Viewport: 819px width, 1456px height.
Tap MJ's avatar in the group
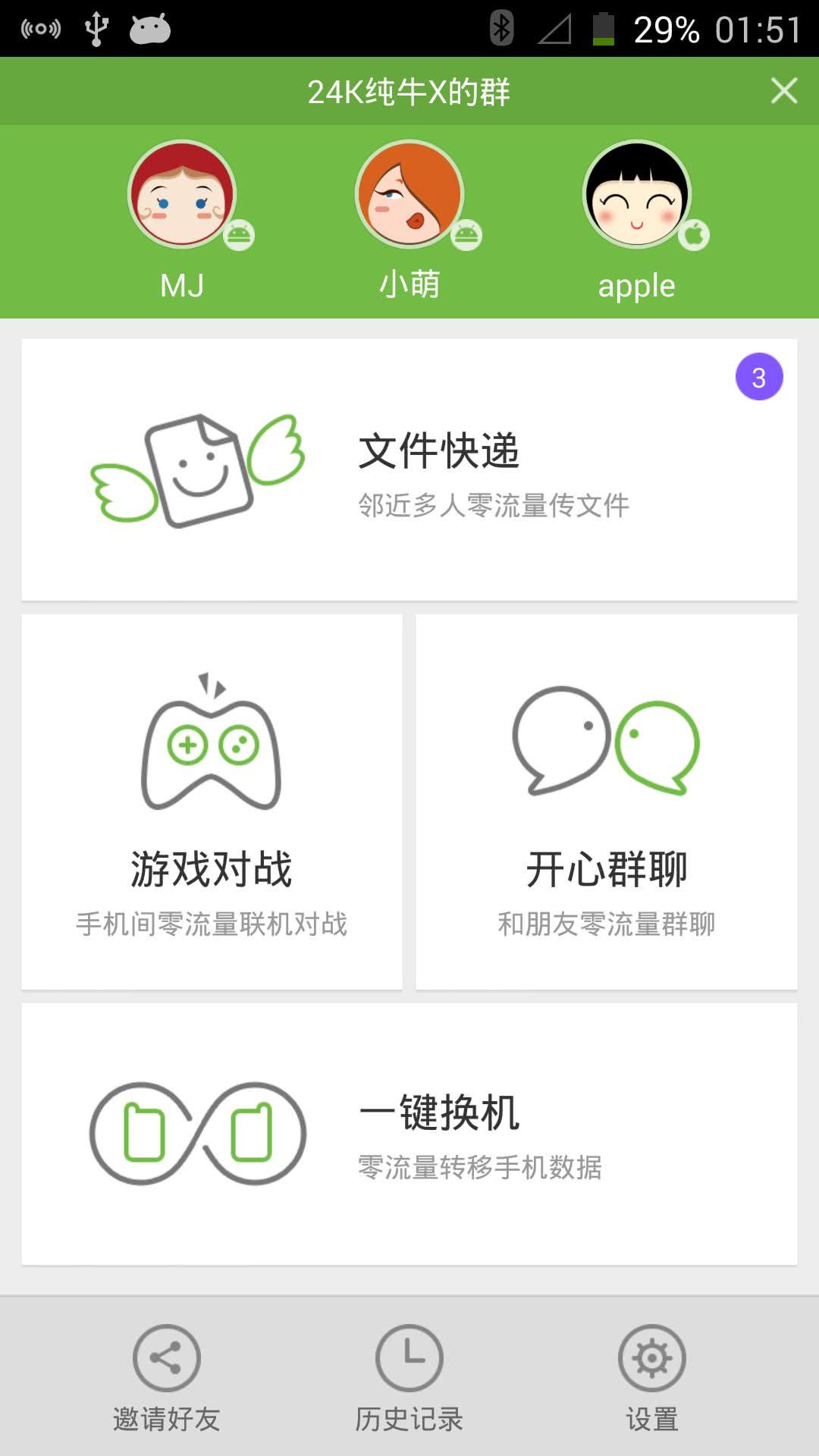click(182, 195)
